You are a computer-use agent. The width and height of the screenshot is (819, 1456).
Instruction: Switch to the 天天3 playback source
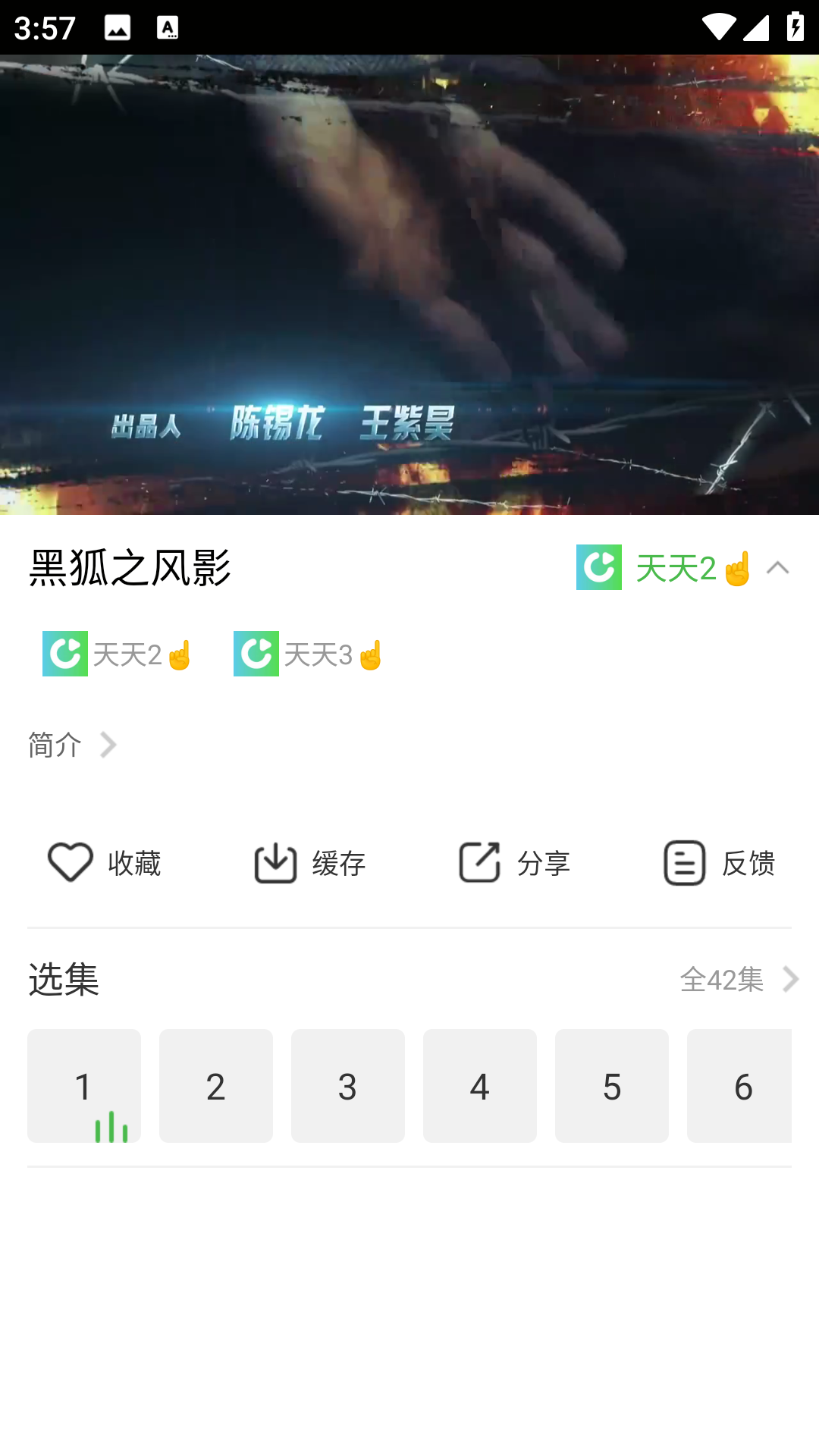pyautogui.click(x=309, y=654)
